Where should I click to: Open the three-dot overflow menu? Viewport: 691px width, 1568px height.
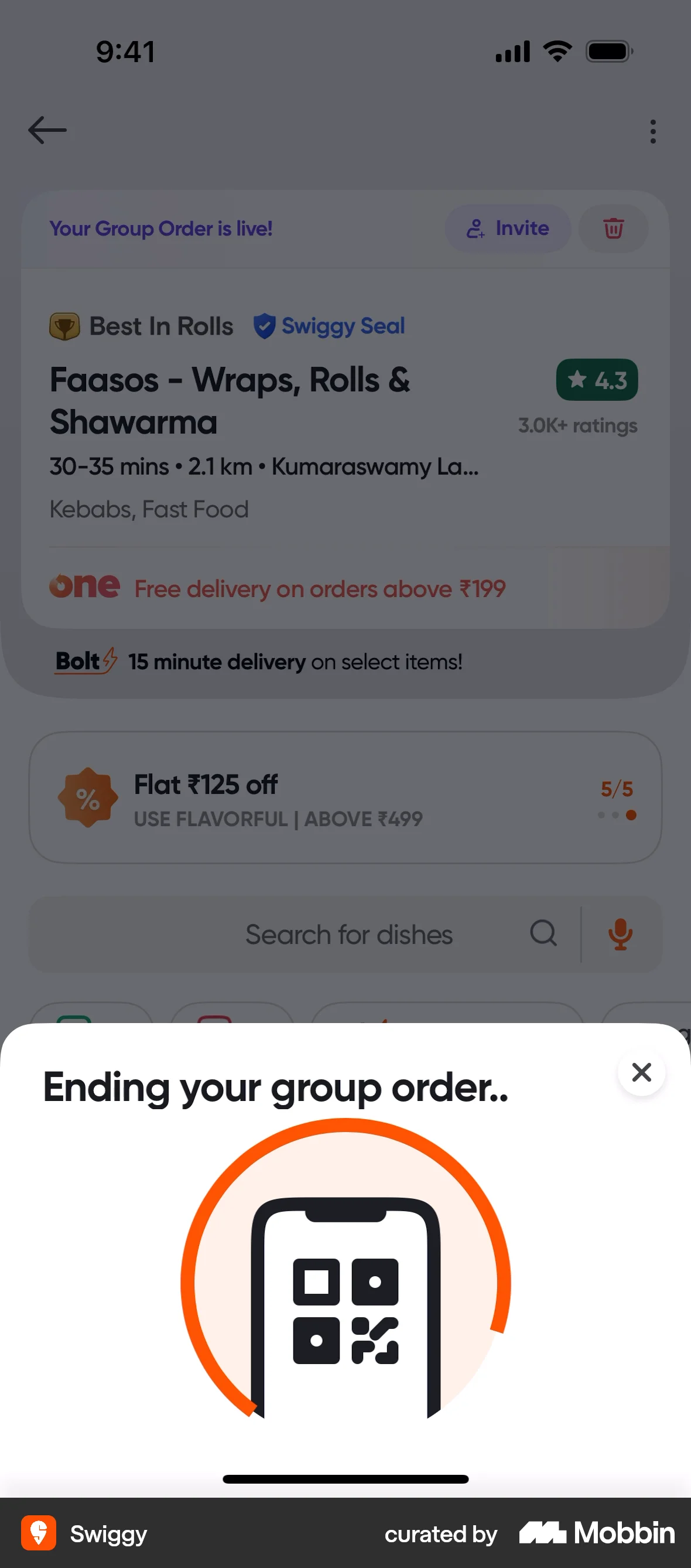[x=653, y=131]
